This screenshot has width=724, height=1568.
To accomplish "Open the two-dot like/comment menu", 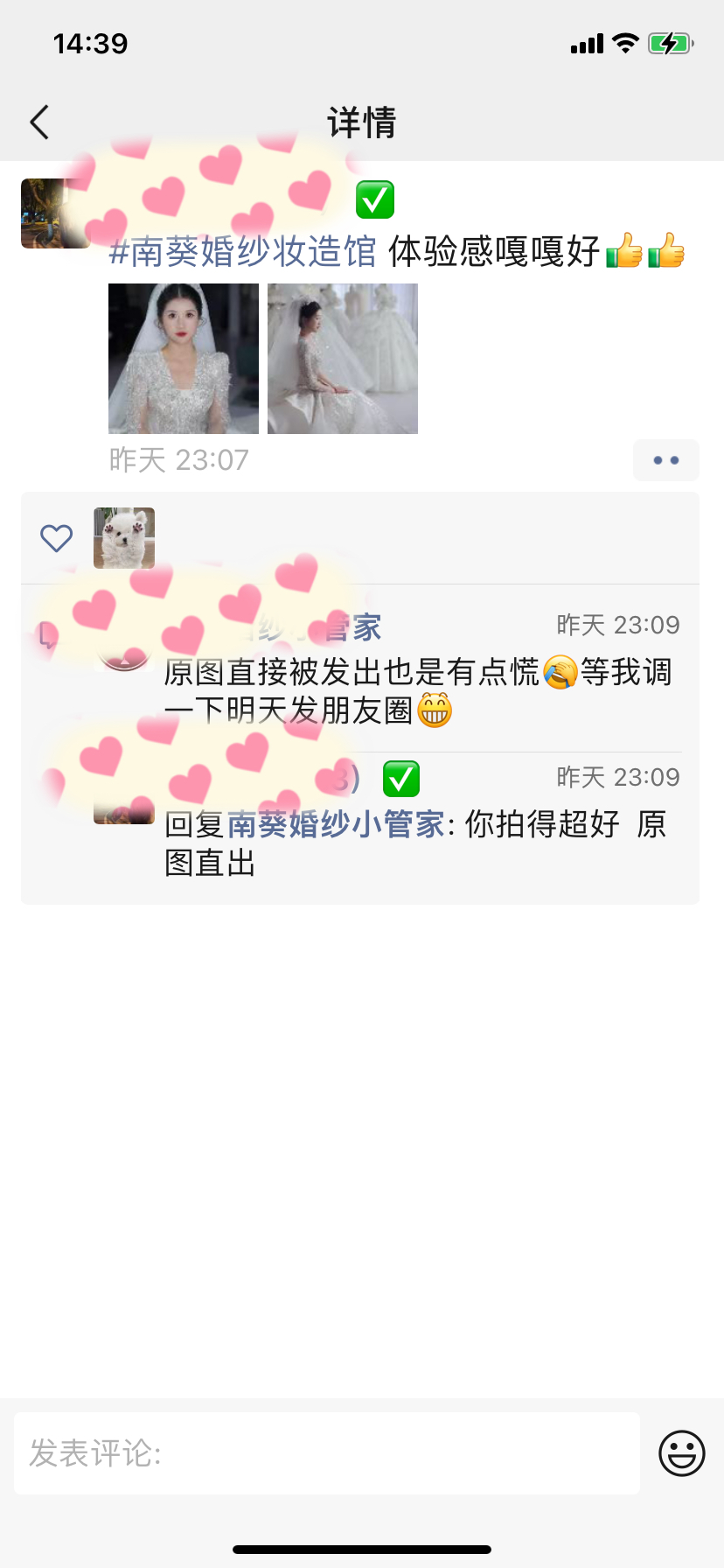I will [666, 460].
